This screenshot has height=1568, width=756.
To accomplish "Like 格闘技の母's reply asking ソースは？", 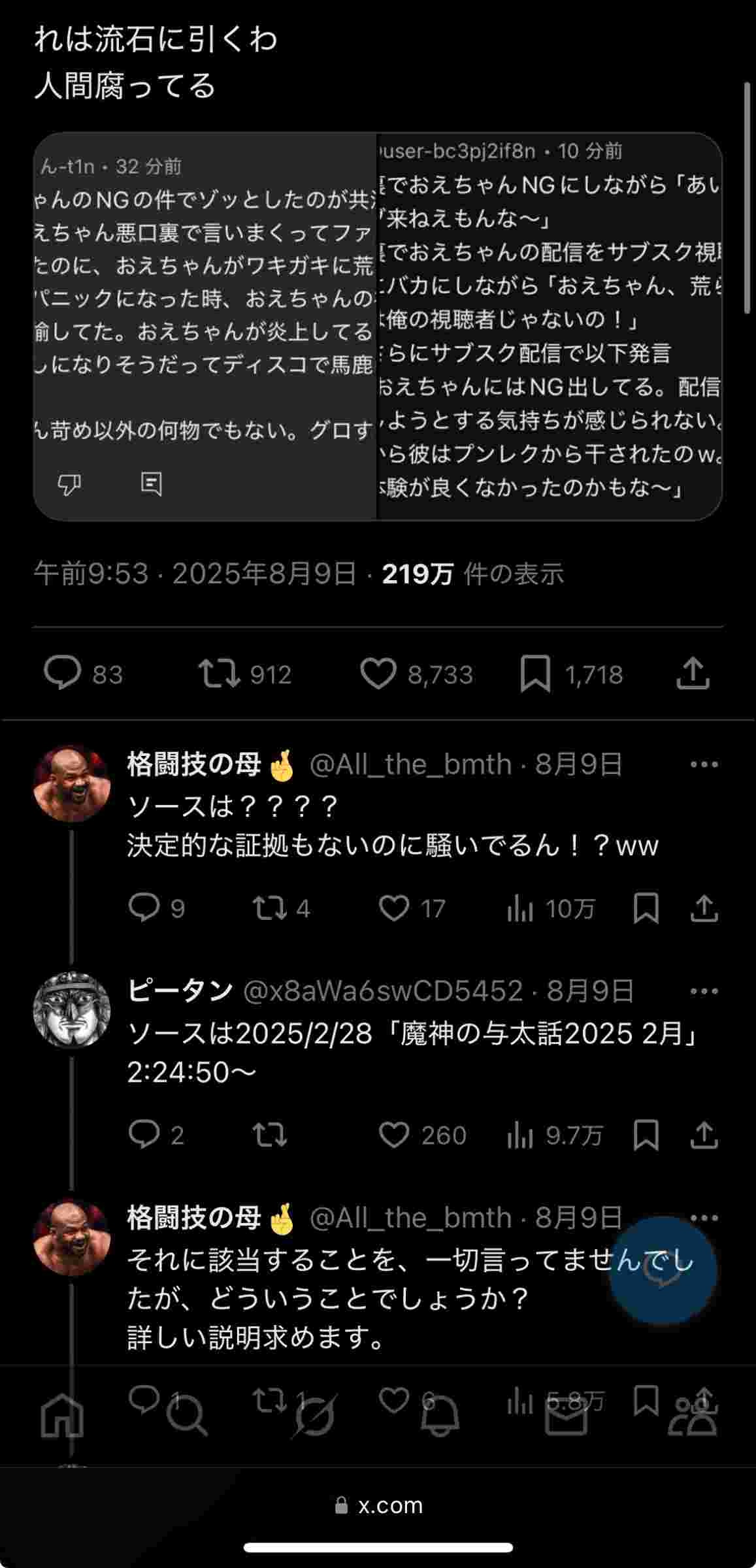I will 395,908.
